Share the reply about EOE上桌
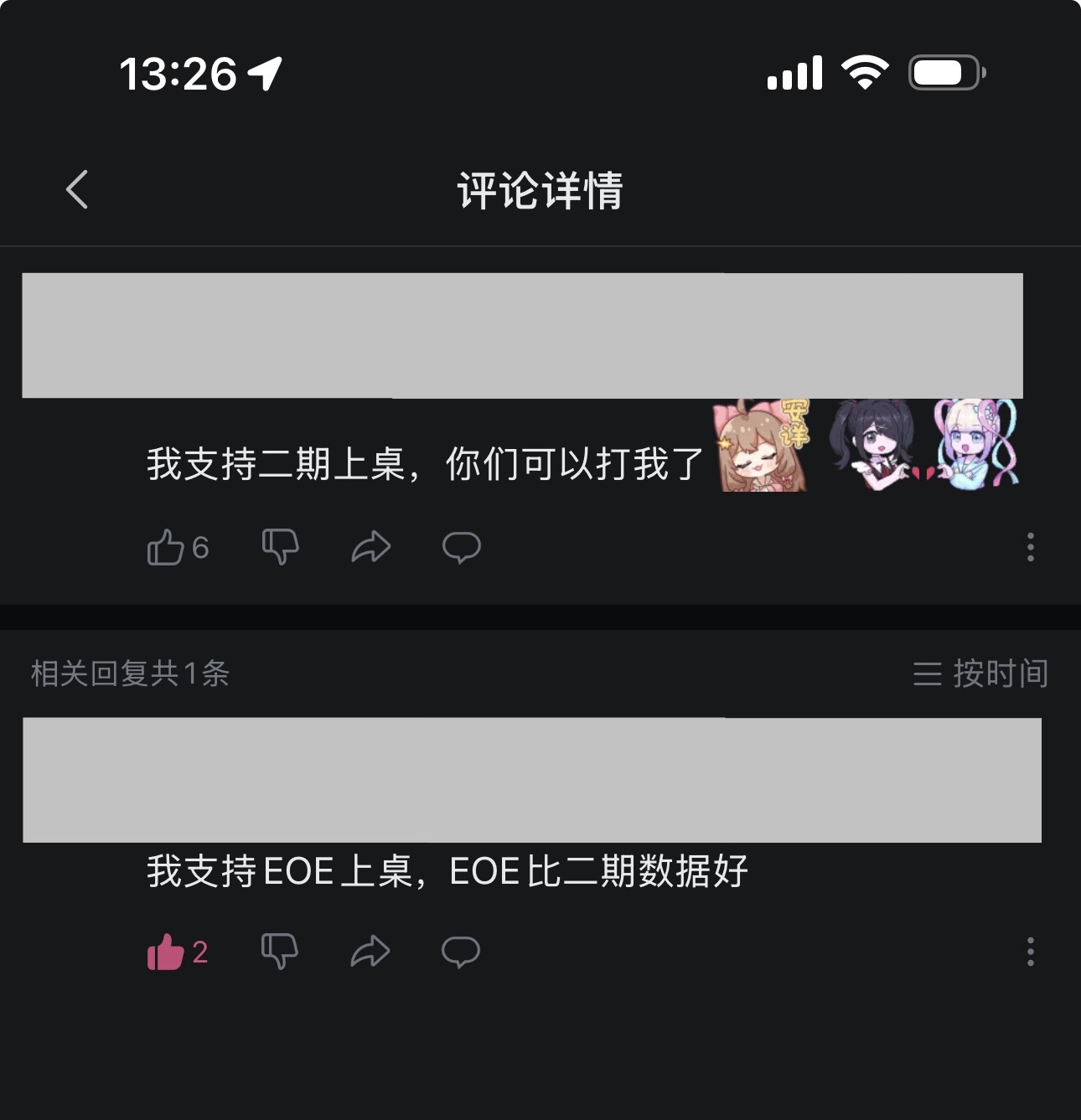The image size is (1081, 1120). pyautogui.click(x=370, y=952)
